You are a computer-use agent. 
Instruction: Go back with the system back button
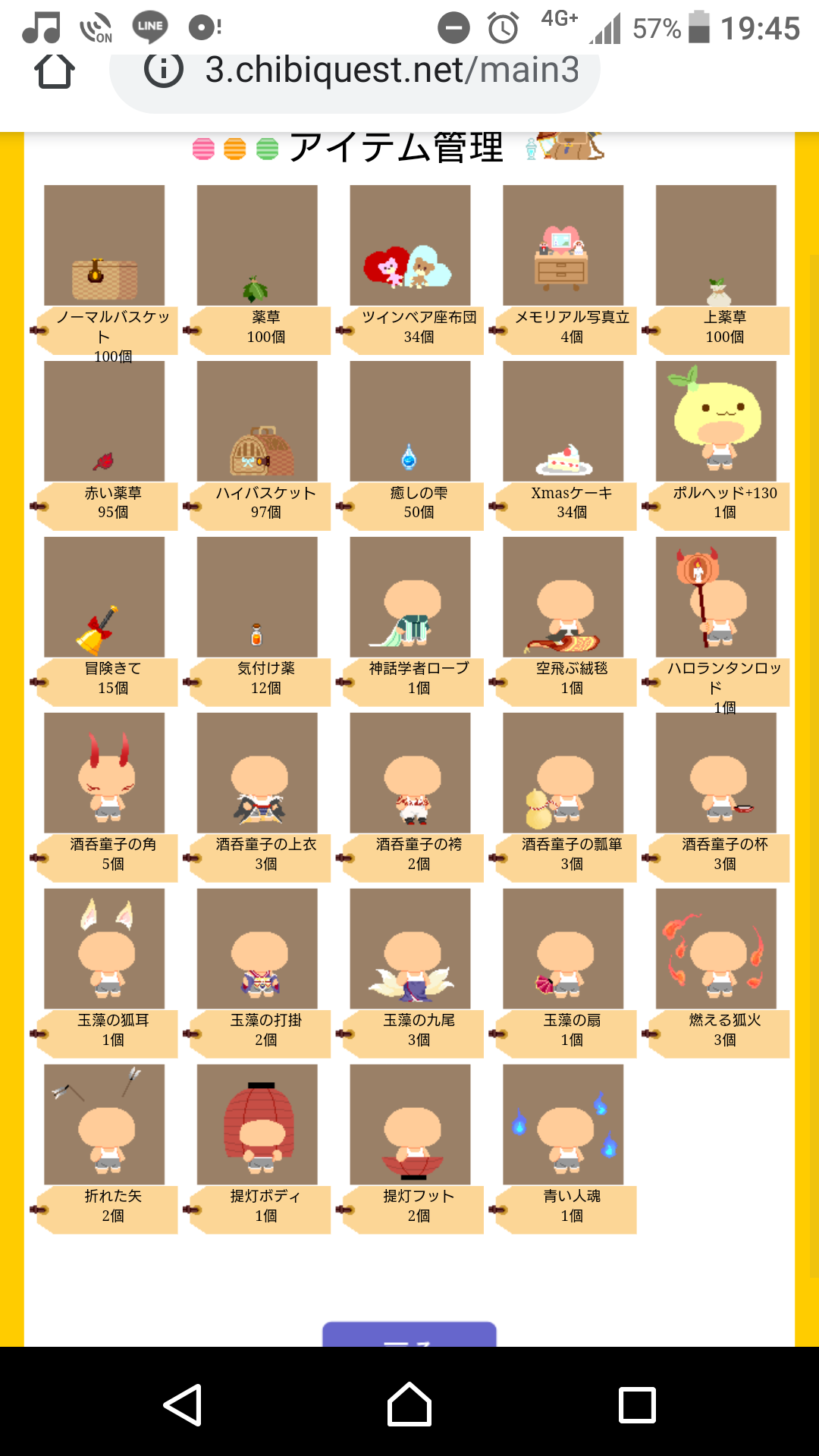[x=183, y=1404]
